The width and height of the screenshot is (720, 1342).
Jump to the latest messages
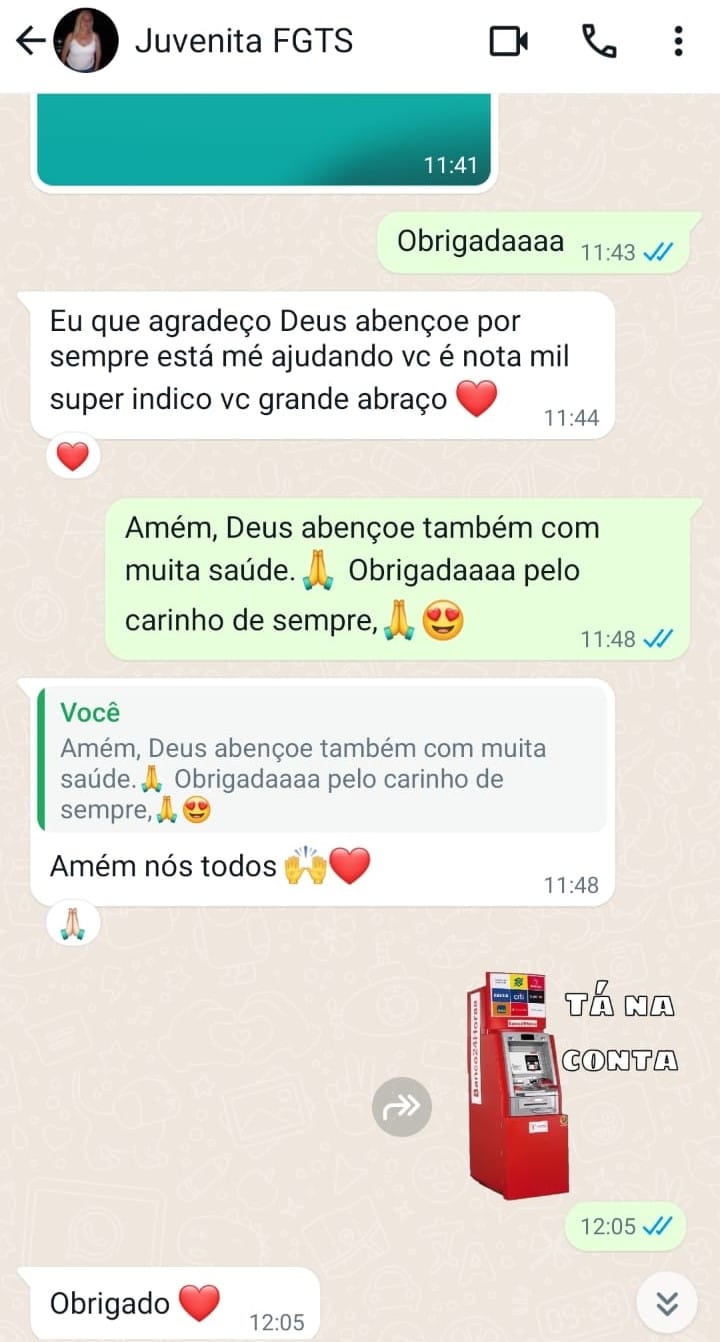coord(667,1303)
